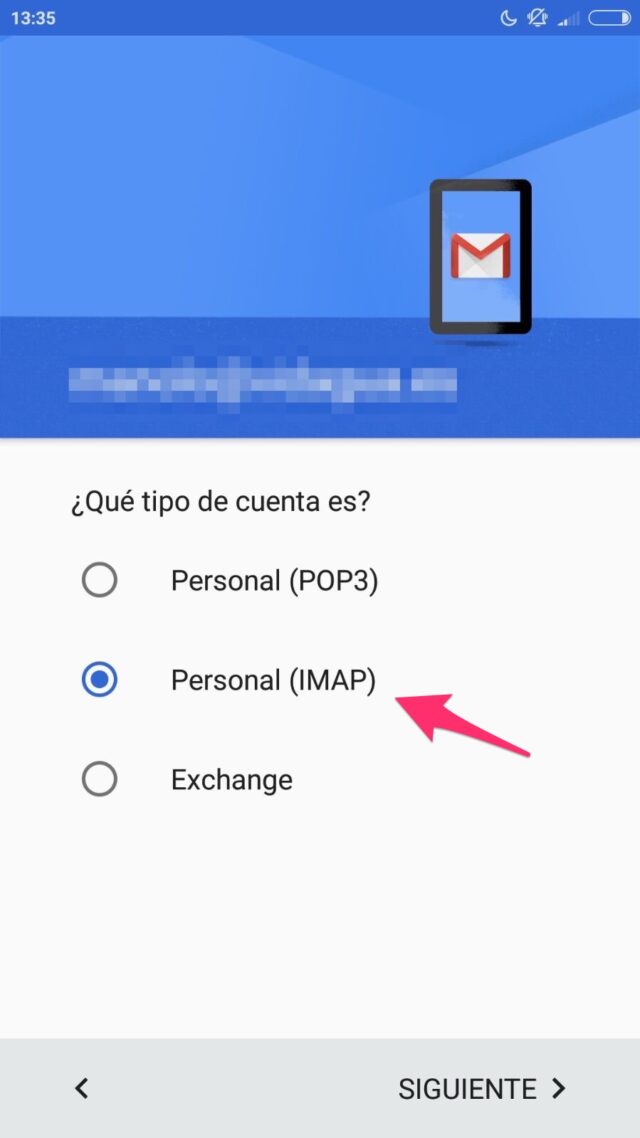Go back with the left chevron
This screenshot has width=640, height=1138.
pos(82,1088)
